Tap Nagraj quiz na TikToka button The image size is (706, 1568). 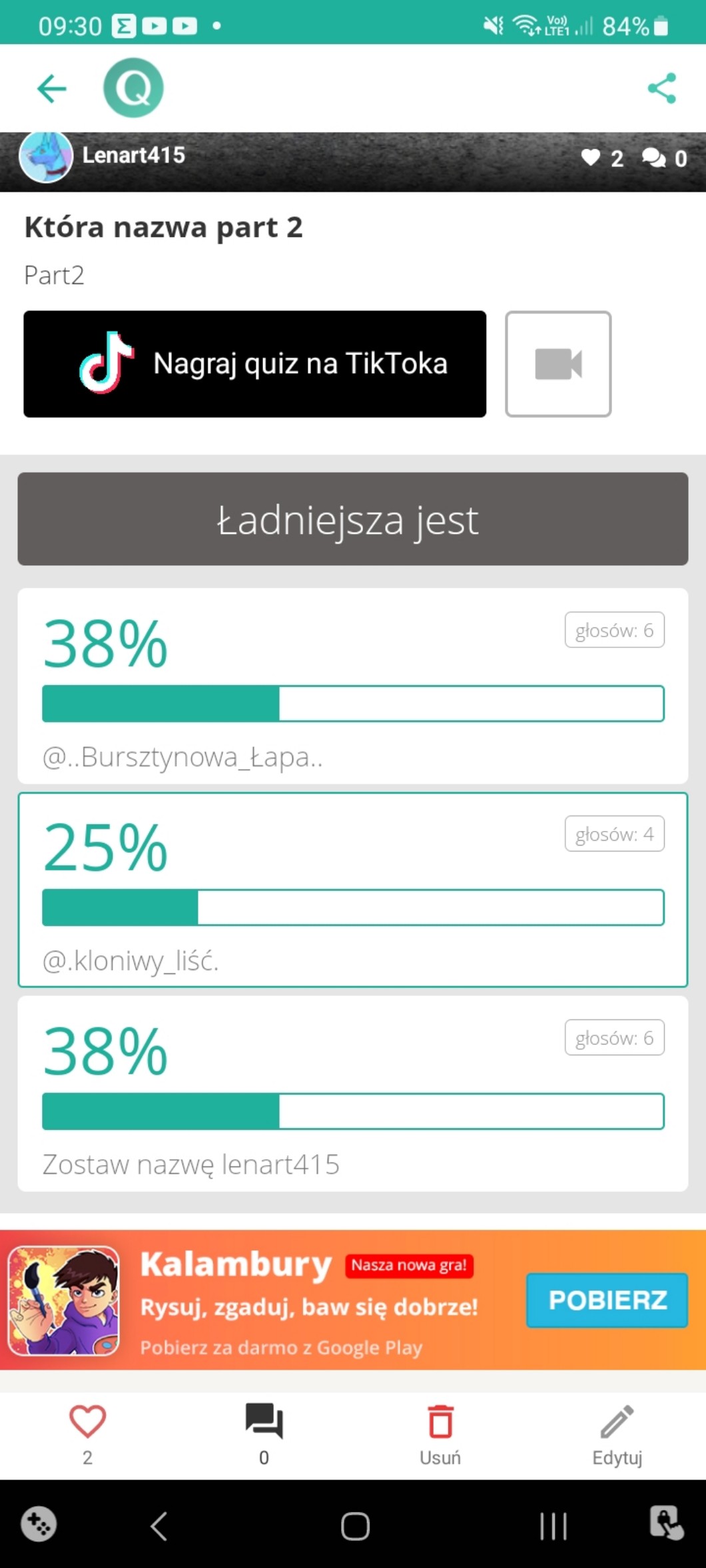(254, 364)
